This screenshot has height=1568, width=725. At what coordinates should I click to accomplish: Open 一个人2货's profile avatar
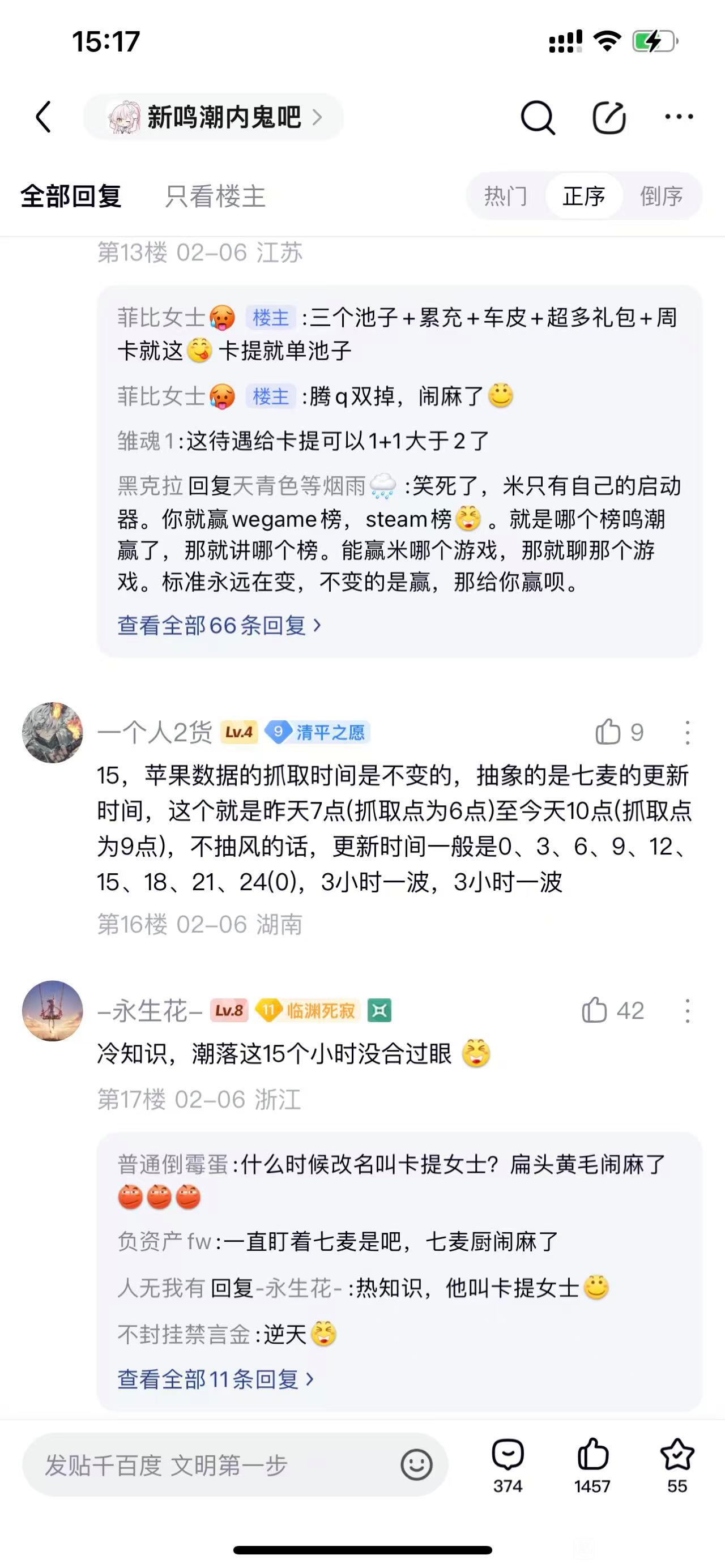click(52, 732)
